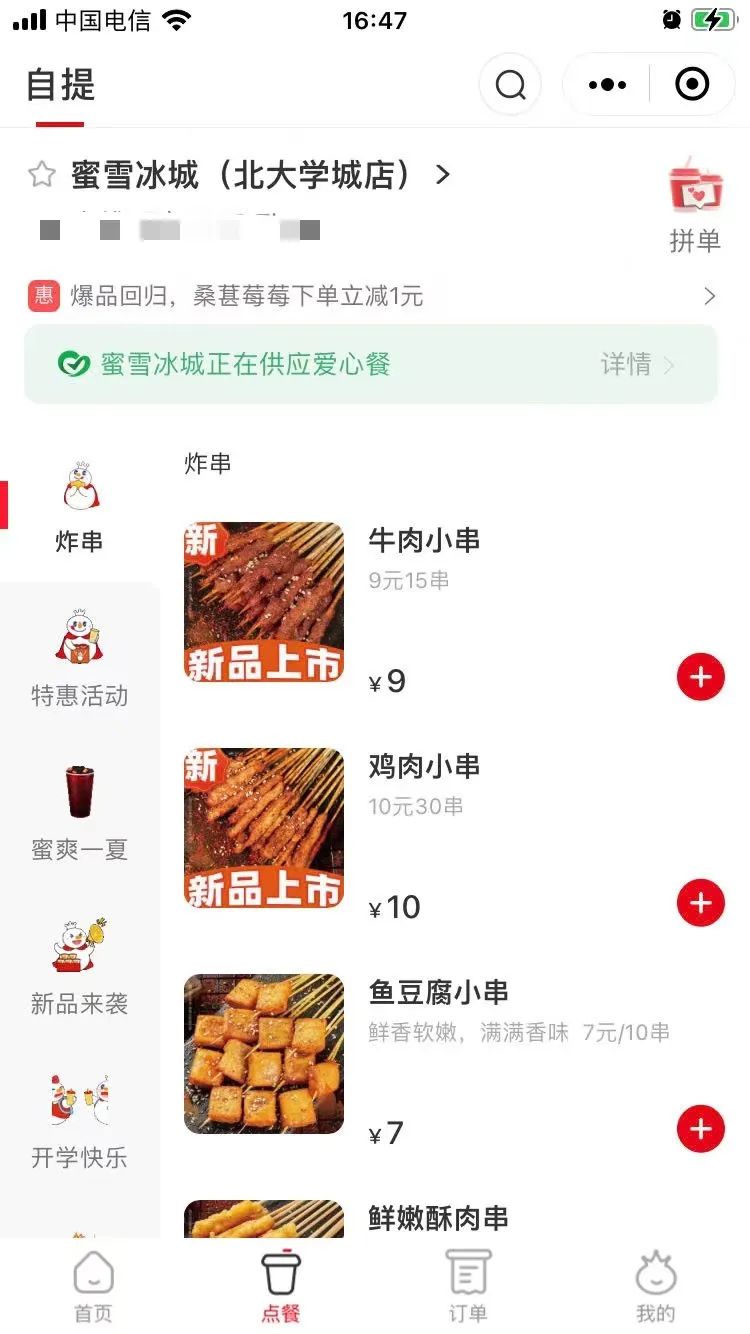Open the search icon
The width and height of the screenshot is (750, 1334).
coord(510,84)
